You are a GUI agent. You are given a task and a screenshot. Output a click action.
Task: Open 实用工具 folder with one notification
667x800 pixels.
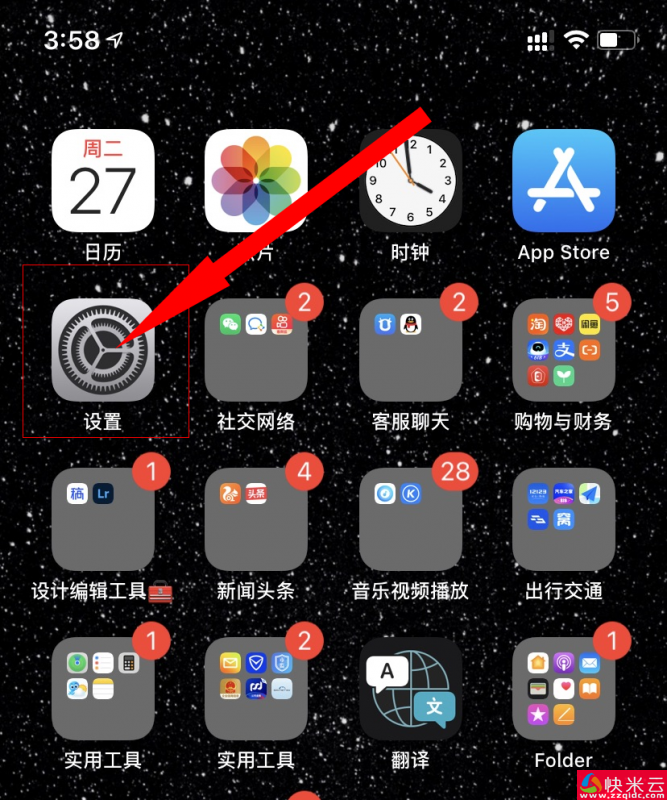click(x=103, y=689)
